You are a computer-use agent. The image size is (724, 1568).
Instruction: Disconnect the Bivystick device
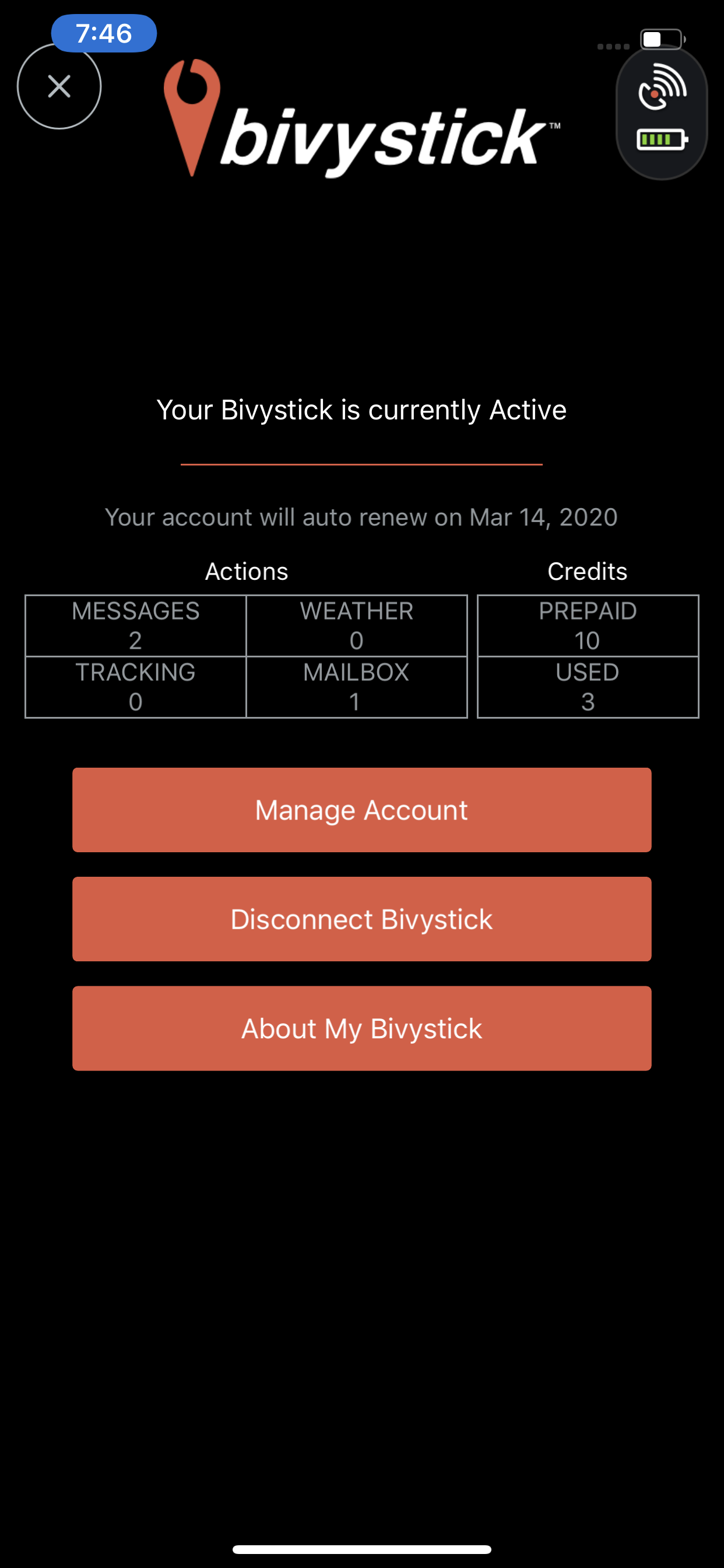click(361, 919)
